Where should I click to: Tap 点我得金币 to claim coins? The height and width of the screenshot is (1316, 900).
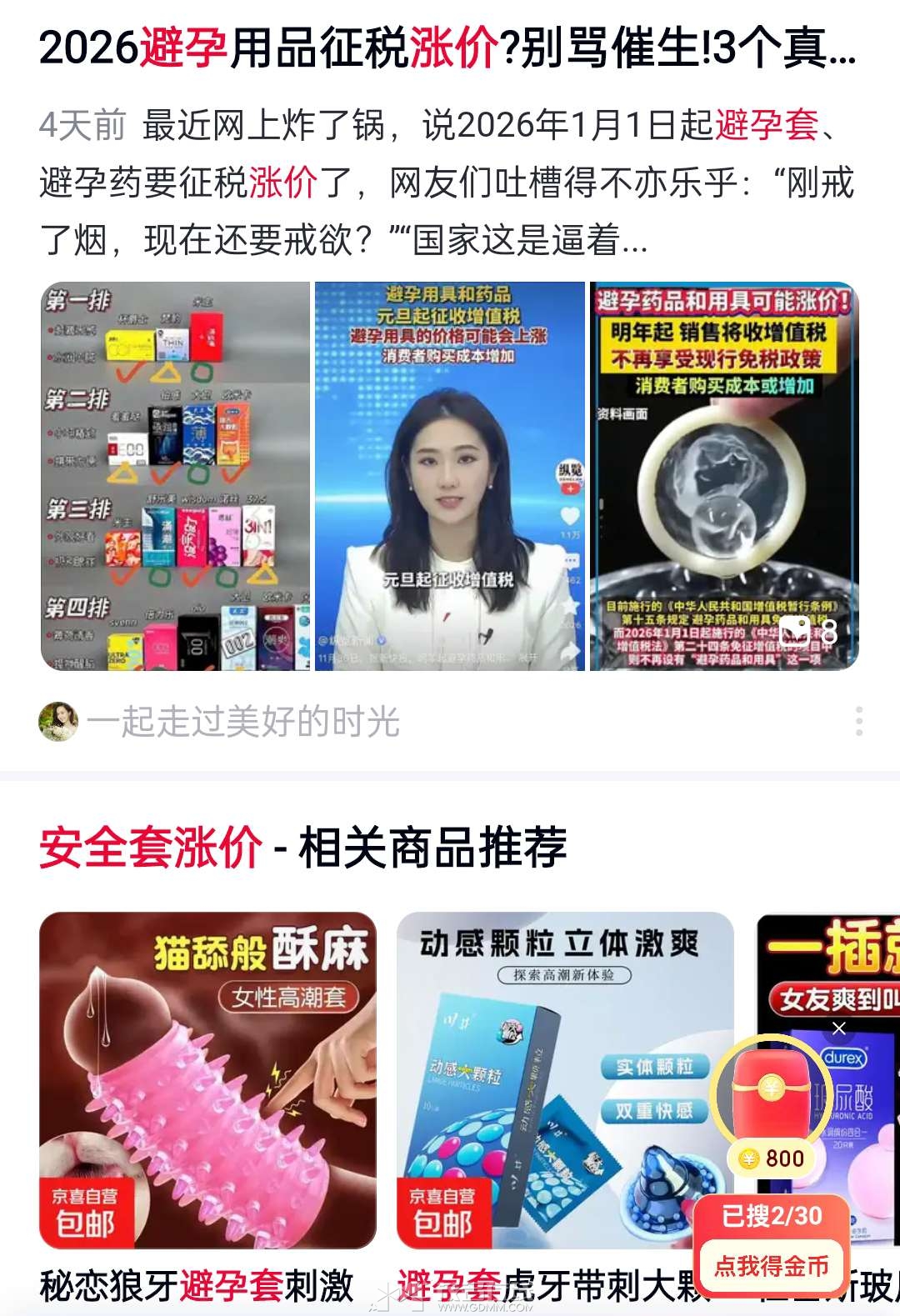pos(772,1266)
